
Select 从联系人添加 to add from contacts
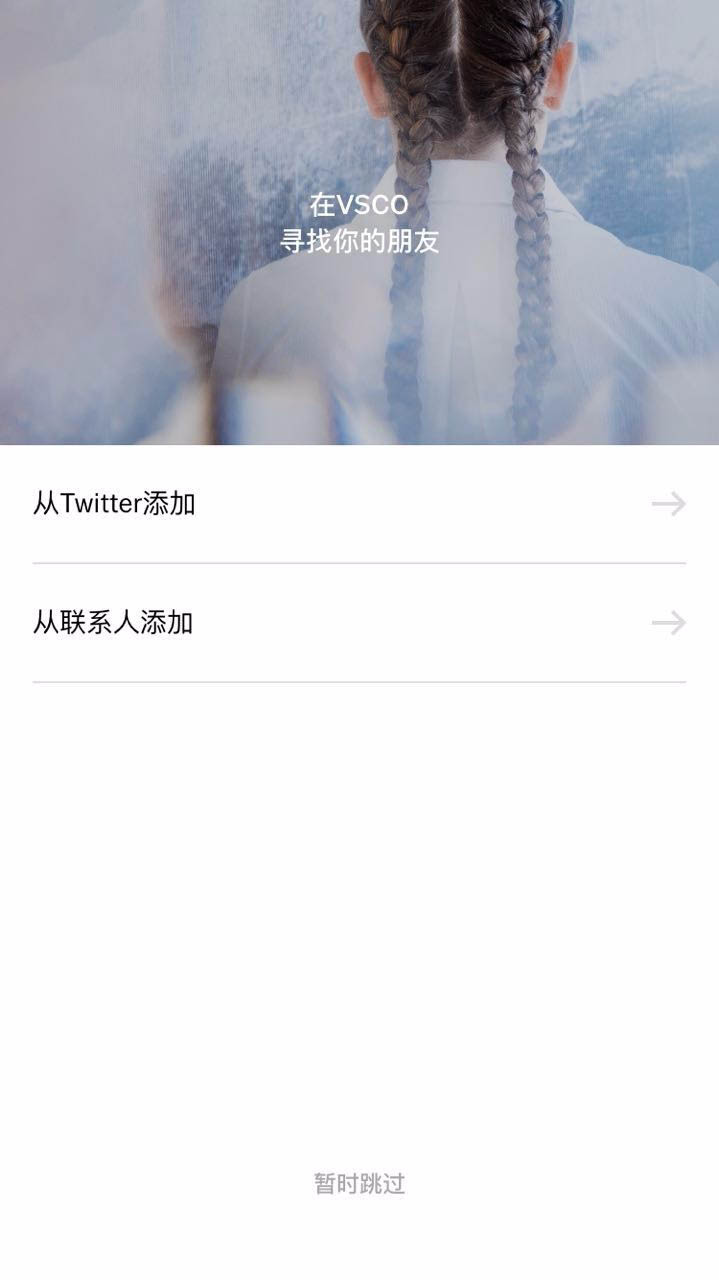[x=359, y=623]
